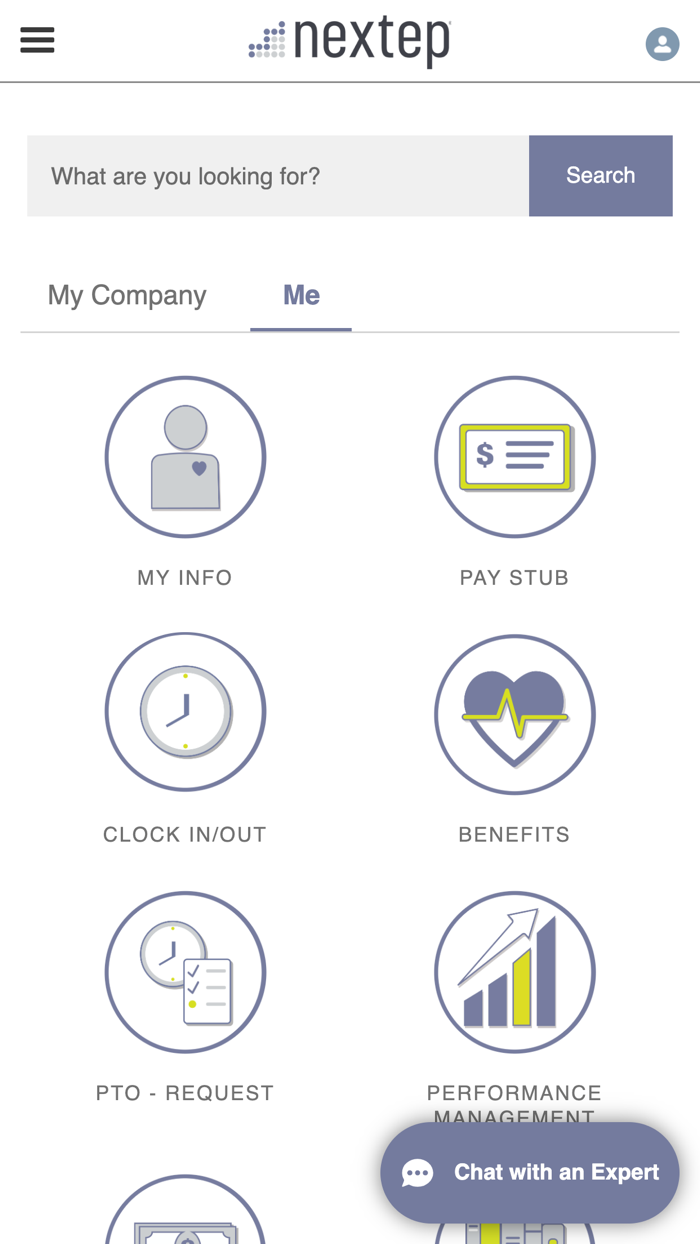Select the Me tab
The width and height of the screenshot is (700, 1244).
pos(301,295)
